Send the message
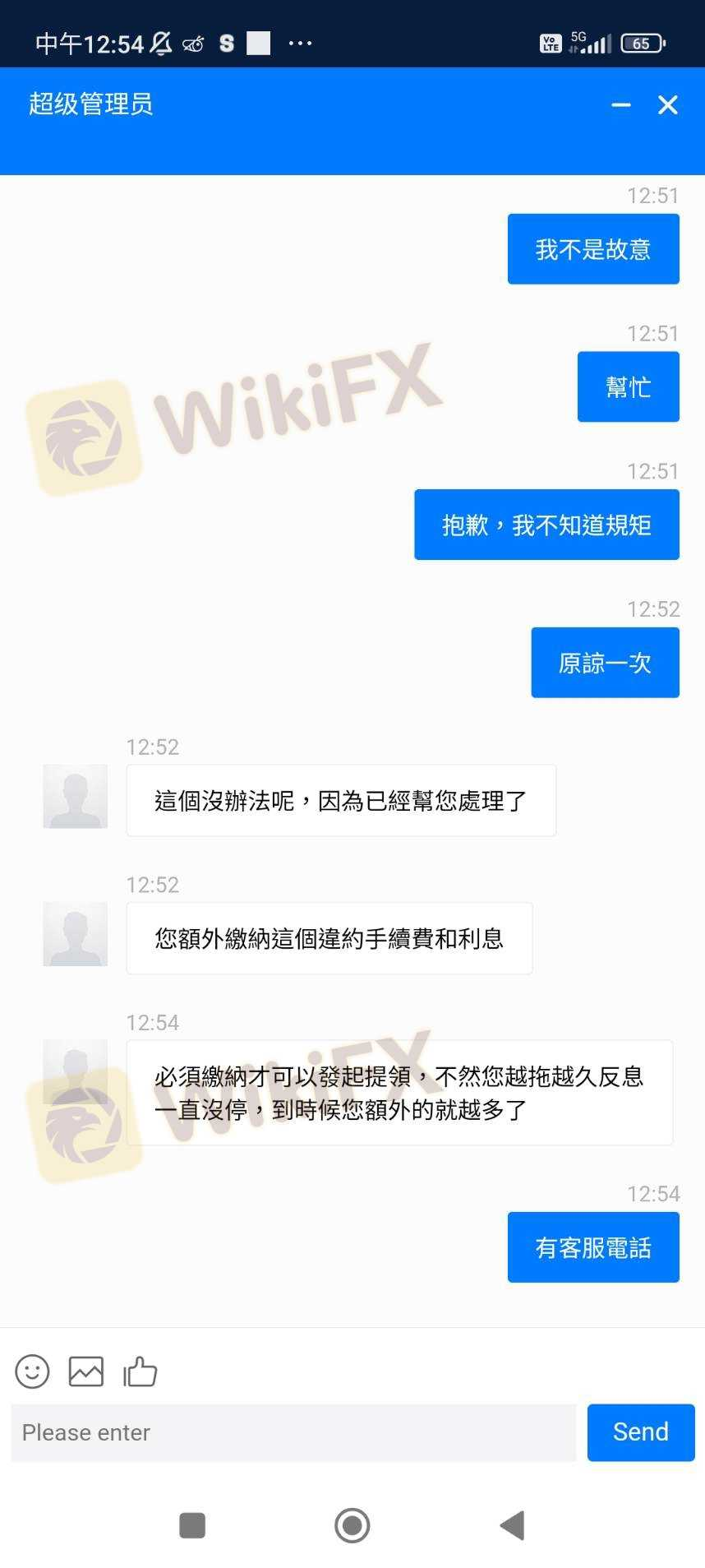The image size is (705, 1568). point(641,1432)
